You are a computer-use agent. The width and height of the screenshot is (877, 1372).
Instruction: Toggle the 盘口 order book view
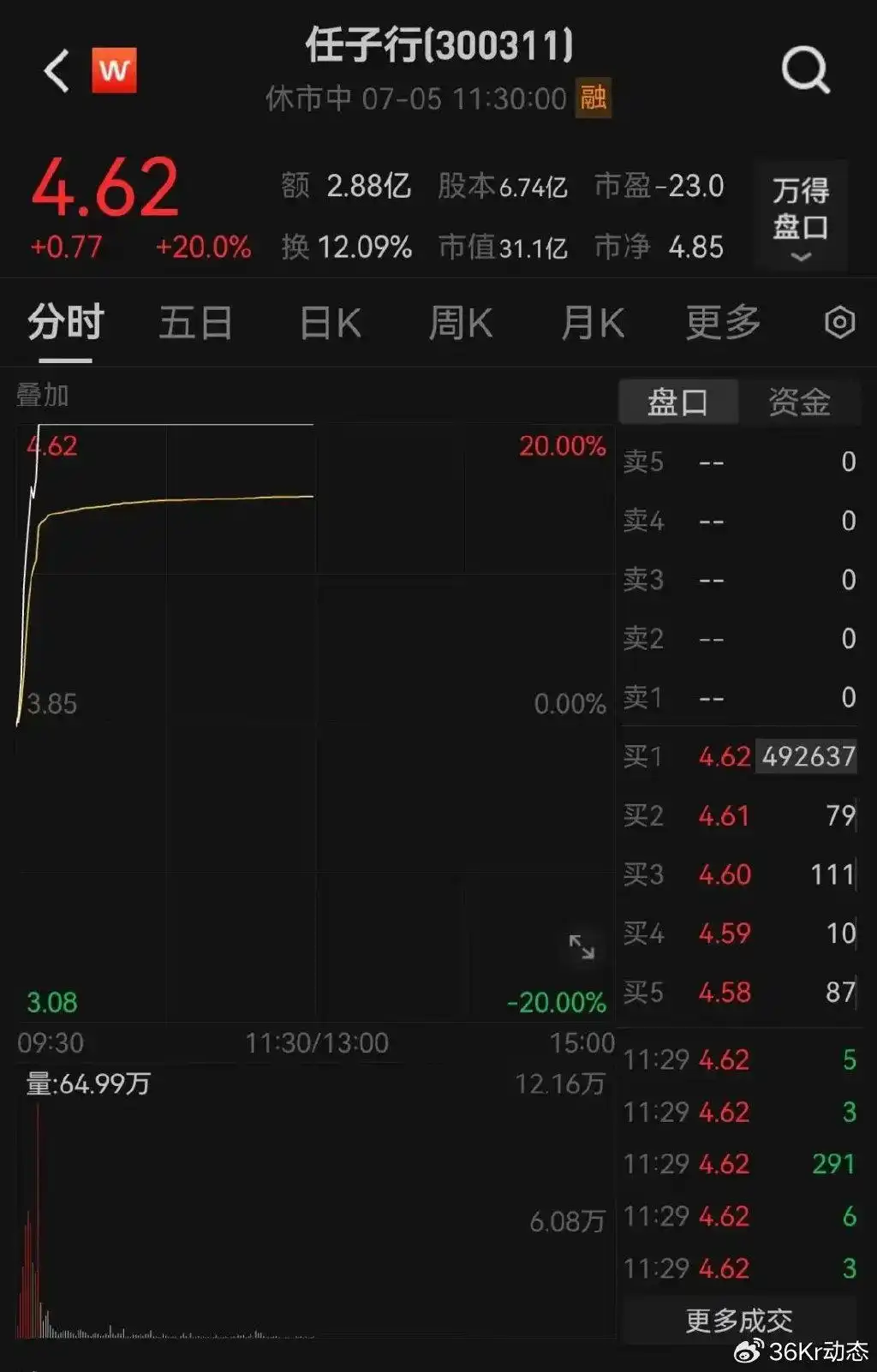(x=679, y=400)
